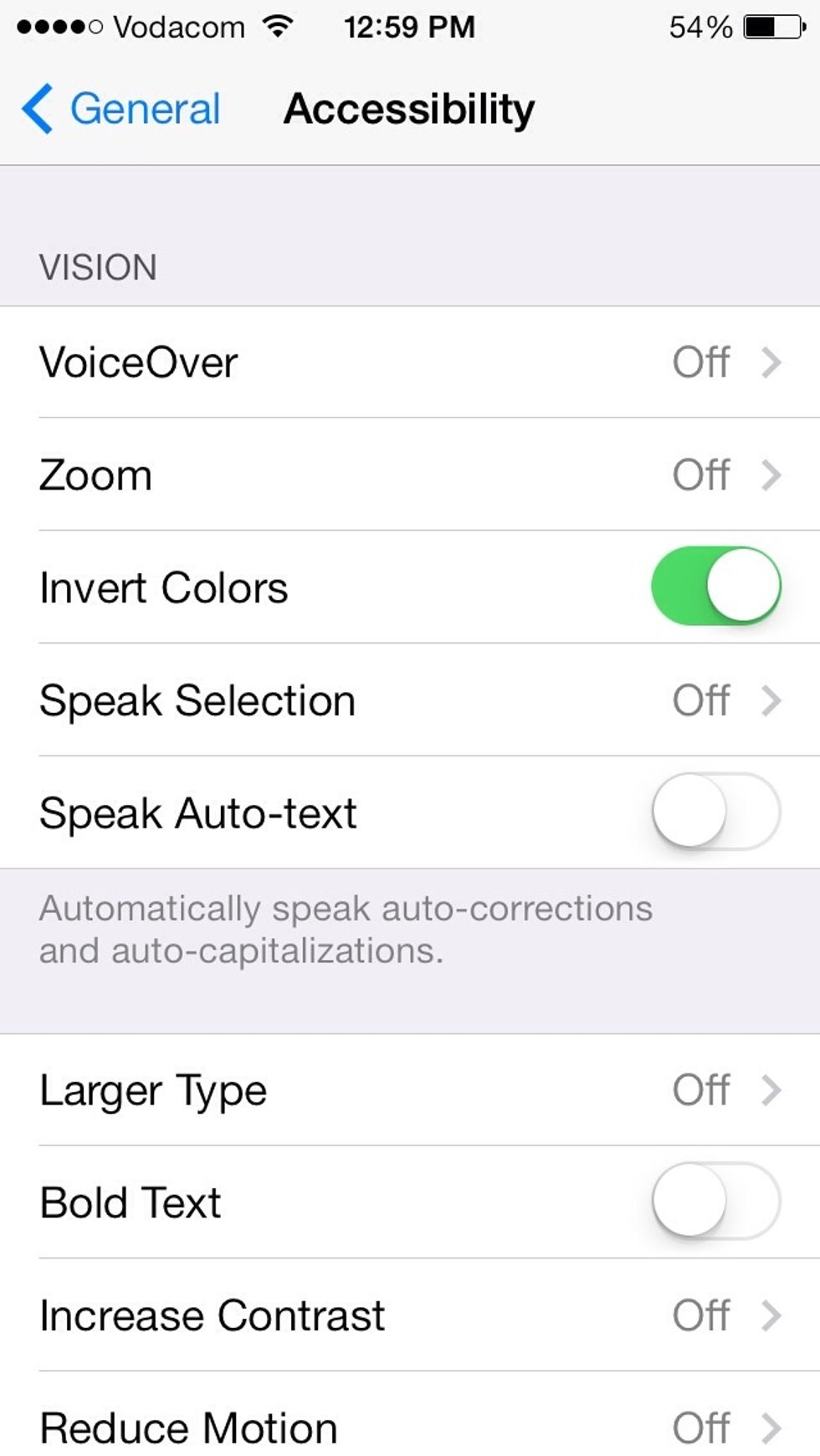Screen dimensions: 820x1456
Task: Open Speak Selection options
Action: click(410, 700)
